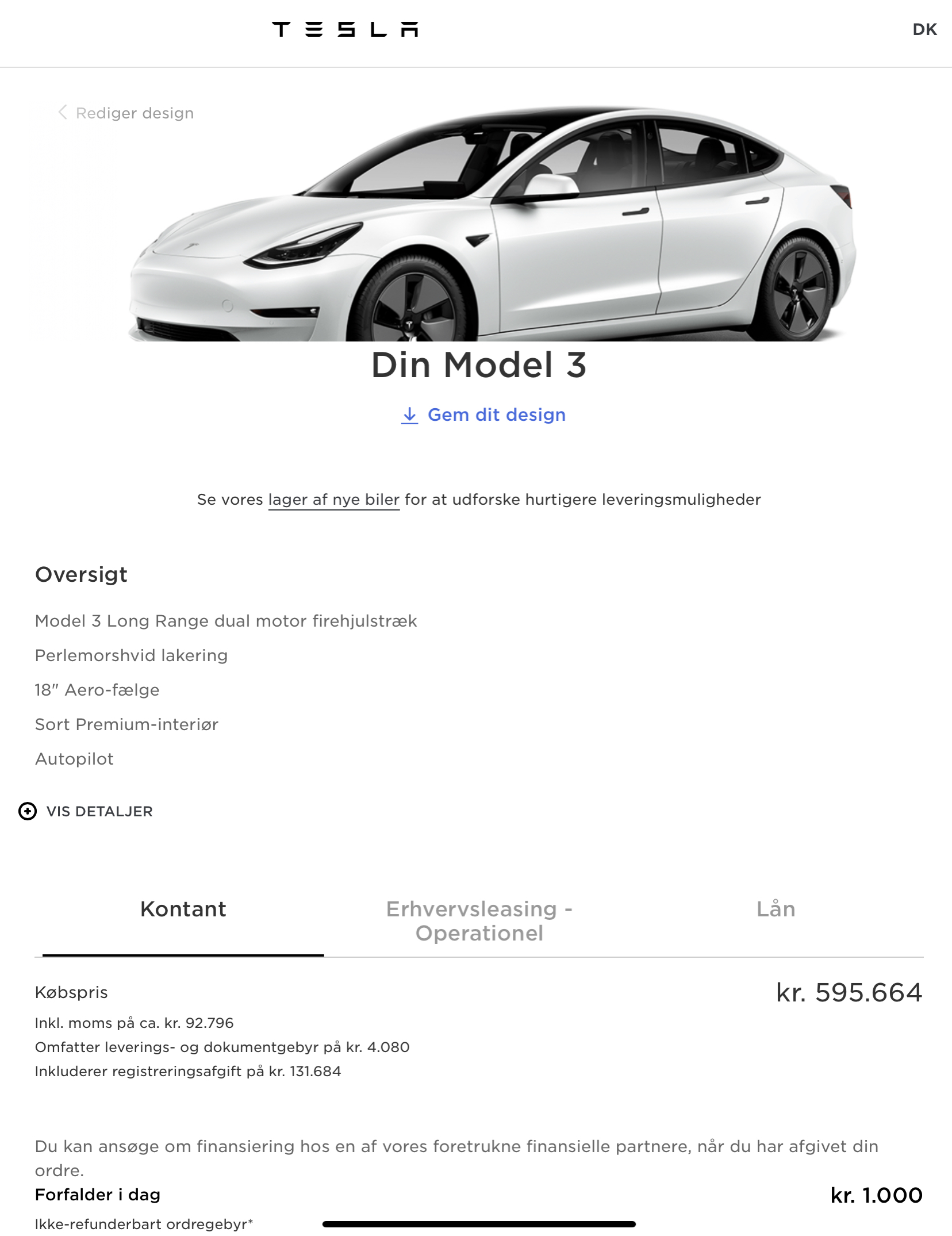Switch to Erhvervsleasing - Operationel tab
The image size is (952, 1236).
pos(479,921)
